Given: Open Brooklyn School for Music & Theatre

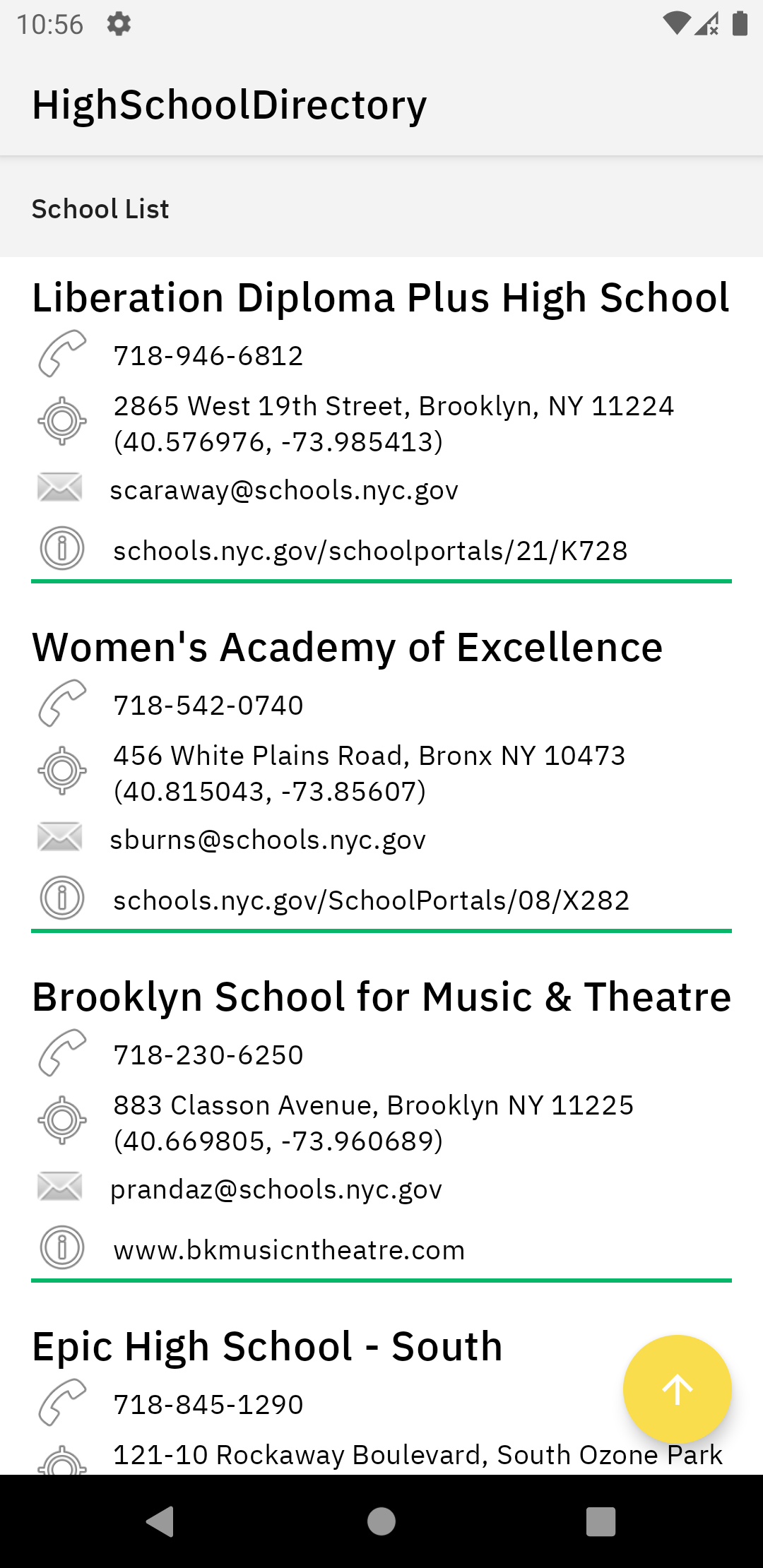Looking at the screenshot, I should (381, 997).
